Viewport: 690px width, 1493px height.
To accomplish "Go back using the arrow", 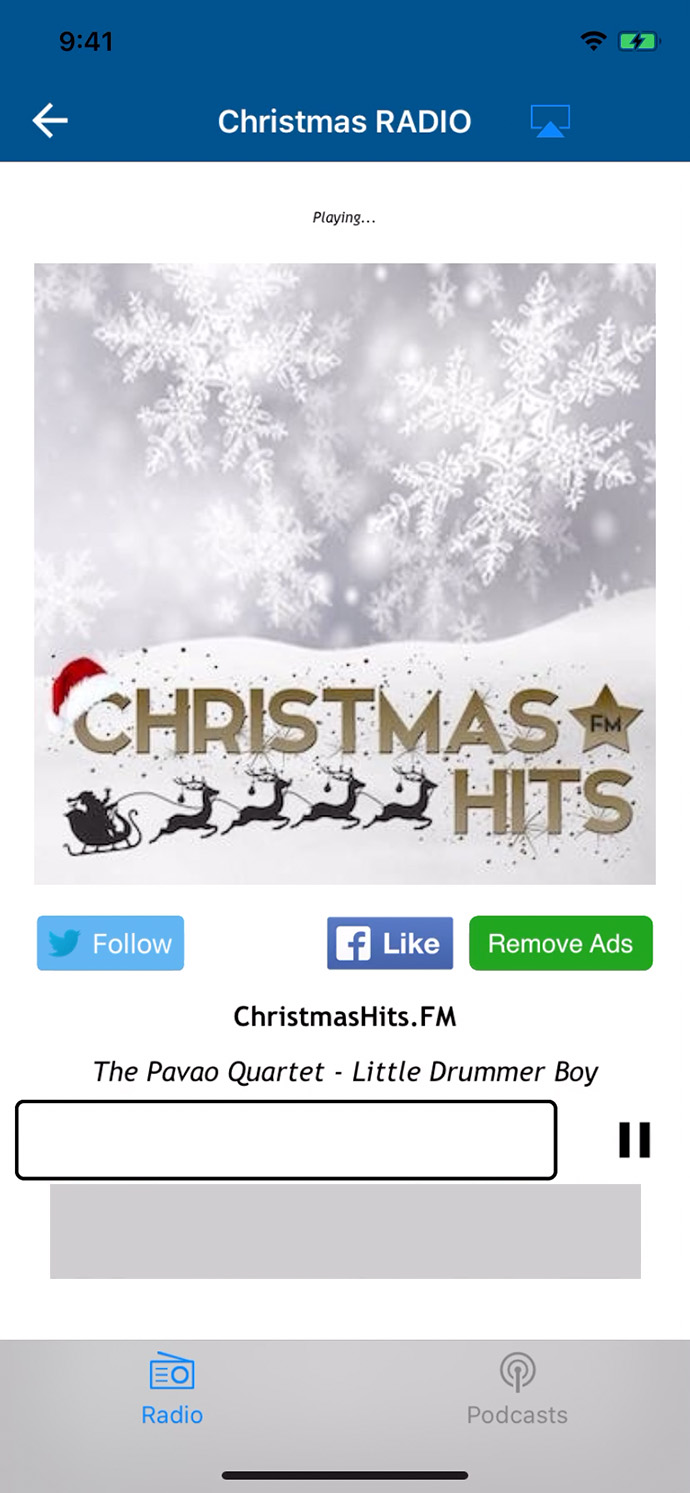I will click(x=50, y=121).
